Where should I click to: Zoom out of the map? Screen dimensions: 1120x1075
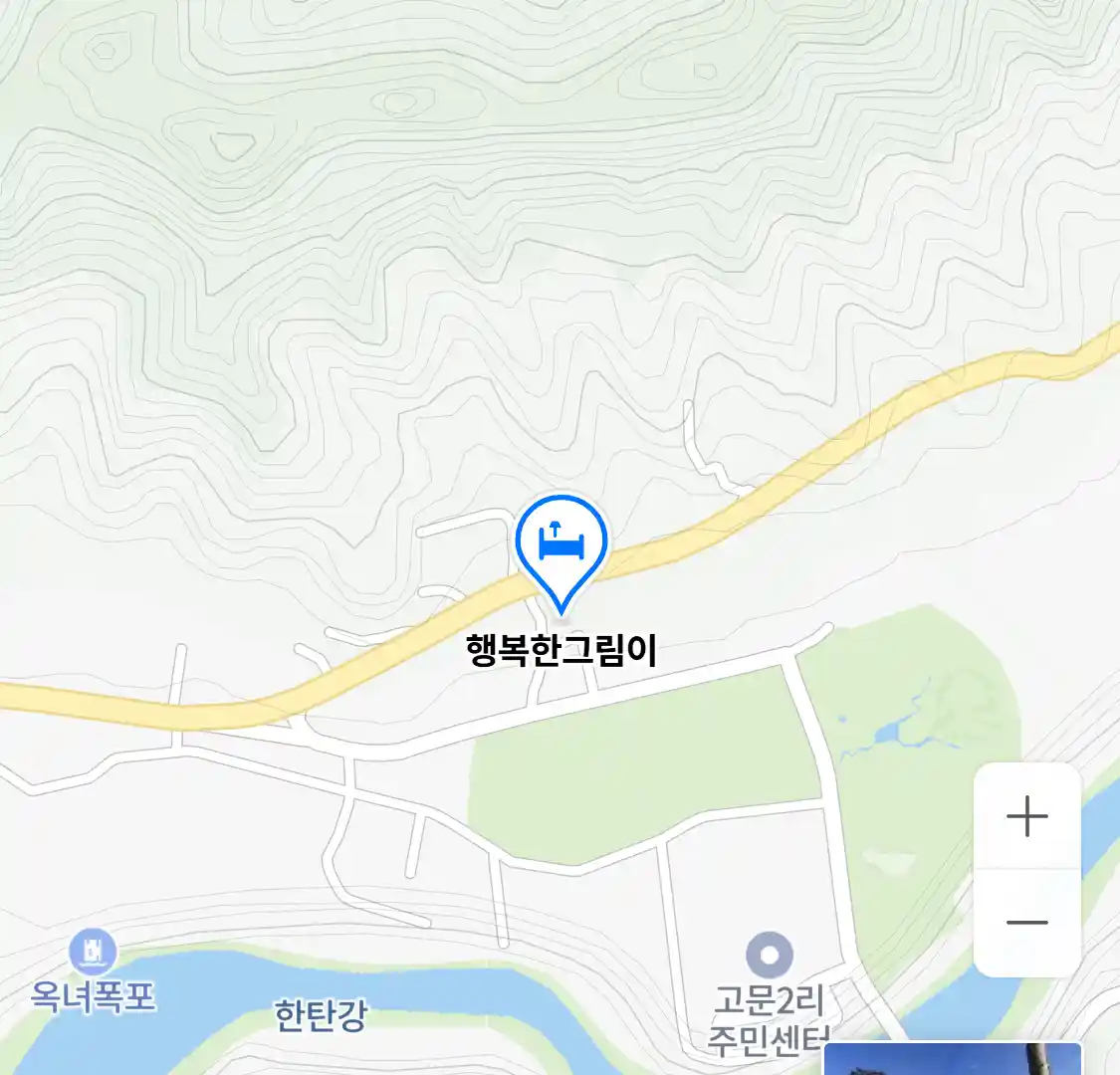tap(1026, 923)
